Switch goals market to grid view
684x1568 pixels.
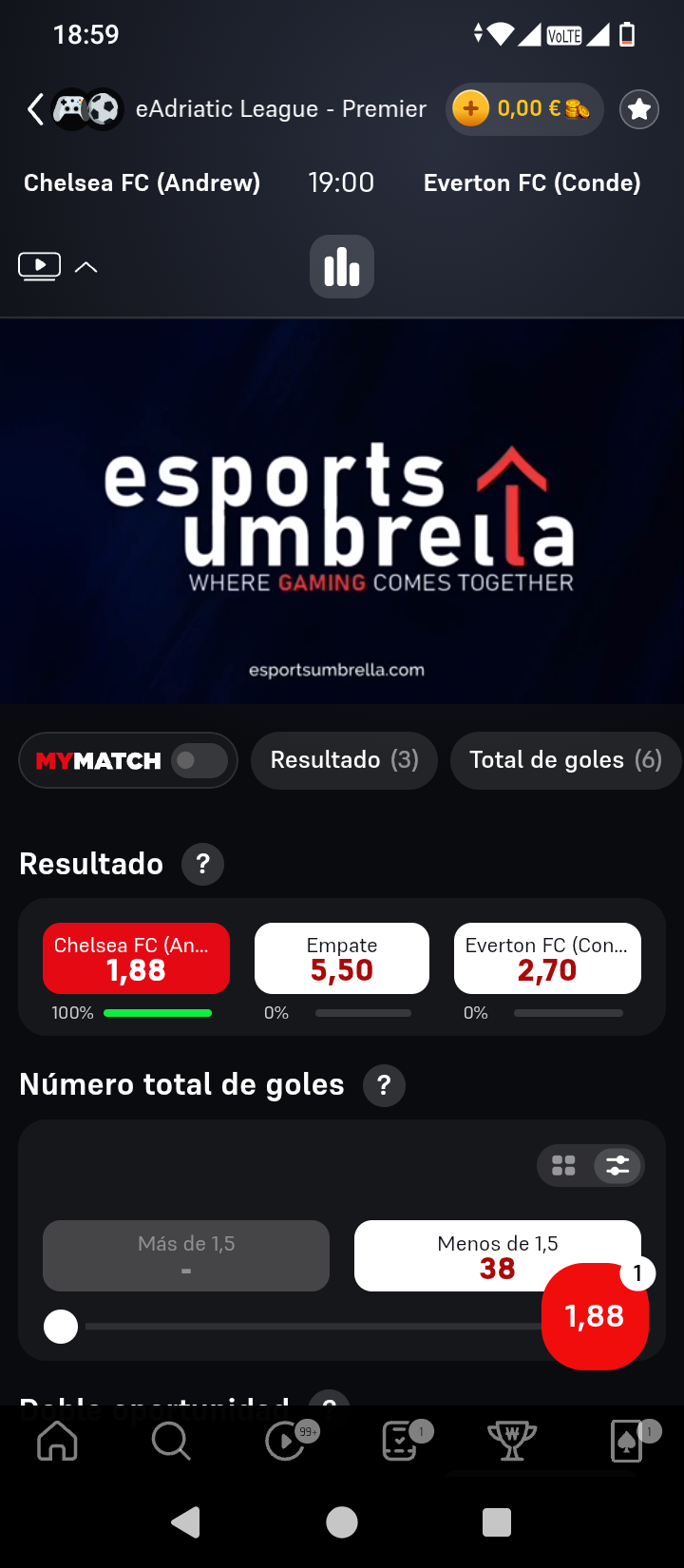tap(564, 1166)
